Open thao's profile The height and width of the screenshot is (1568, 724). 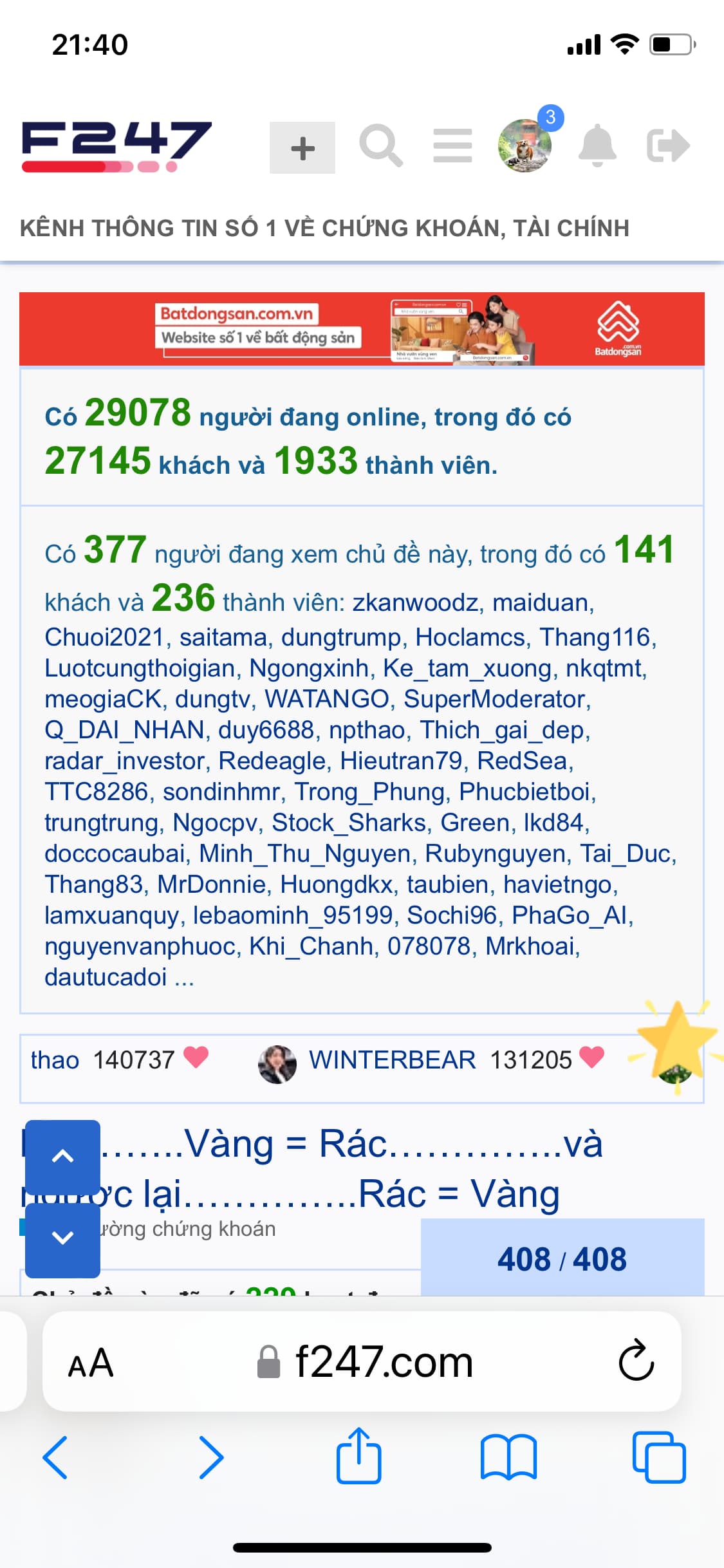click(x=55, y=1060)
